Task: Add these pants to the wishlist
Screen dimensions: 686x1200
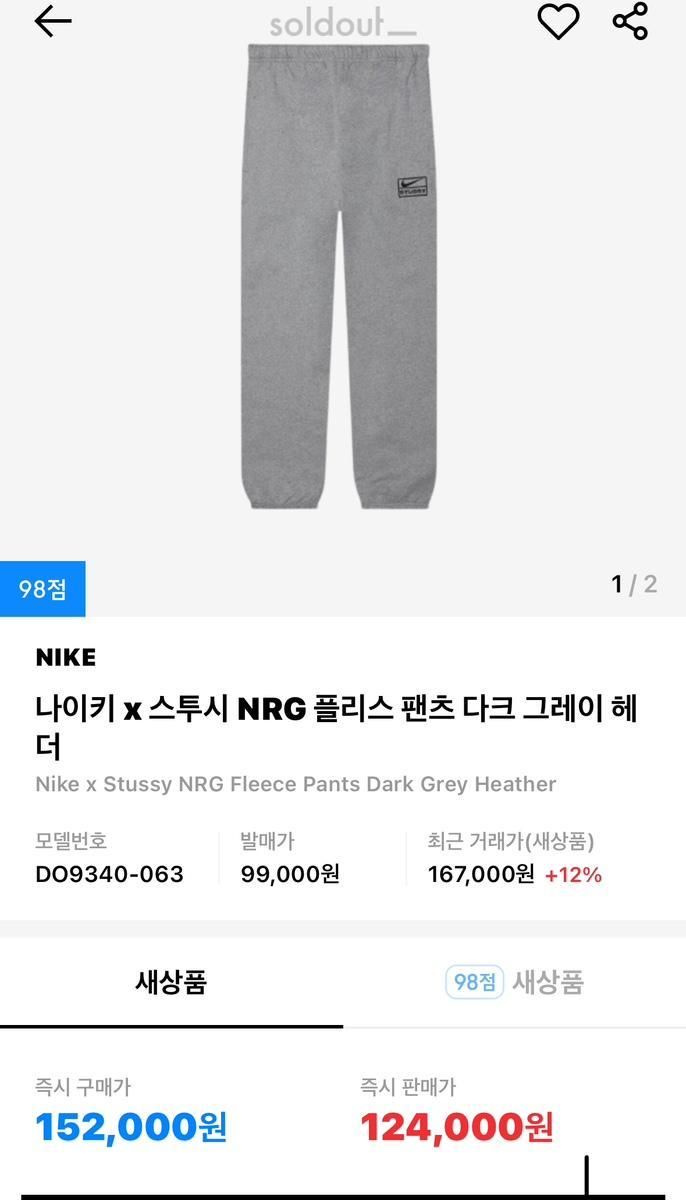Action: [558, 21]
